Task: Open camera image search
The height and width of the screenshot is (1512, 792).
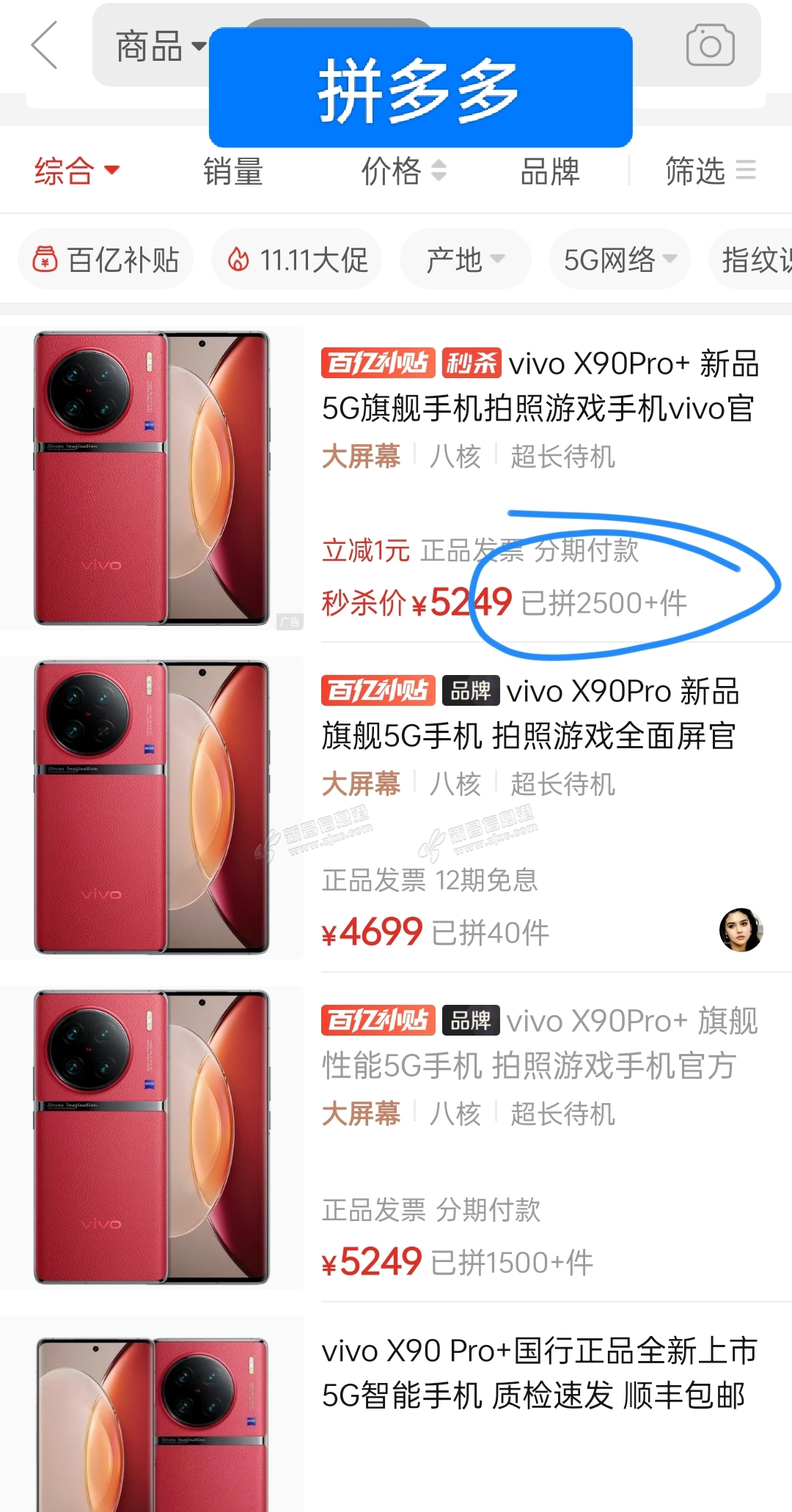Action: [709, 45]
